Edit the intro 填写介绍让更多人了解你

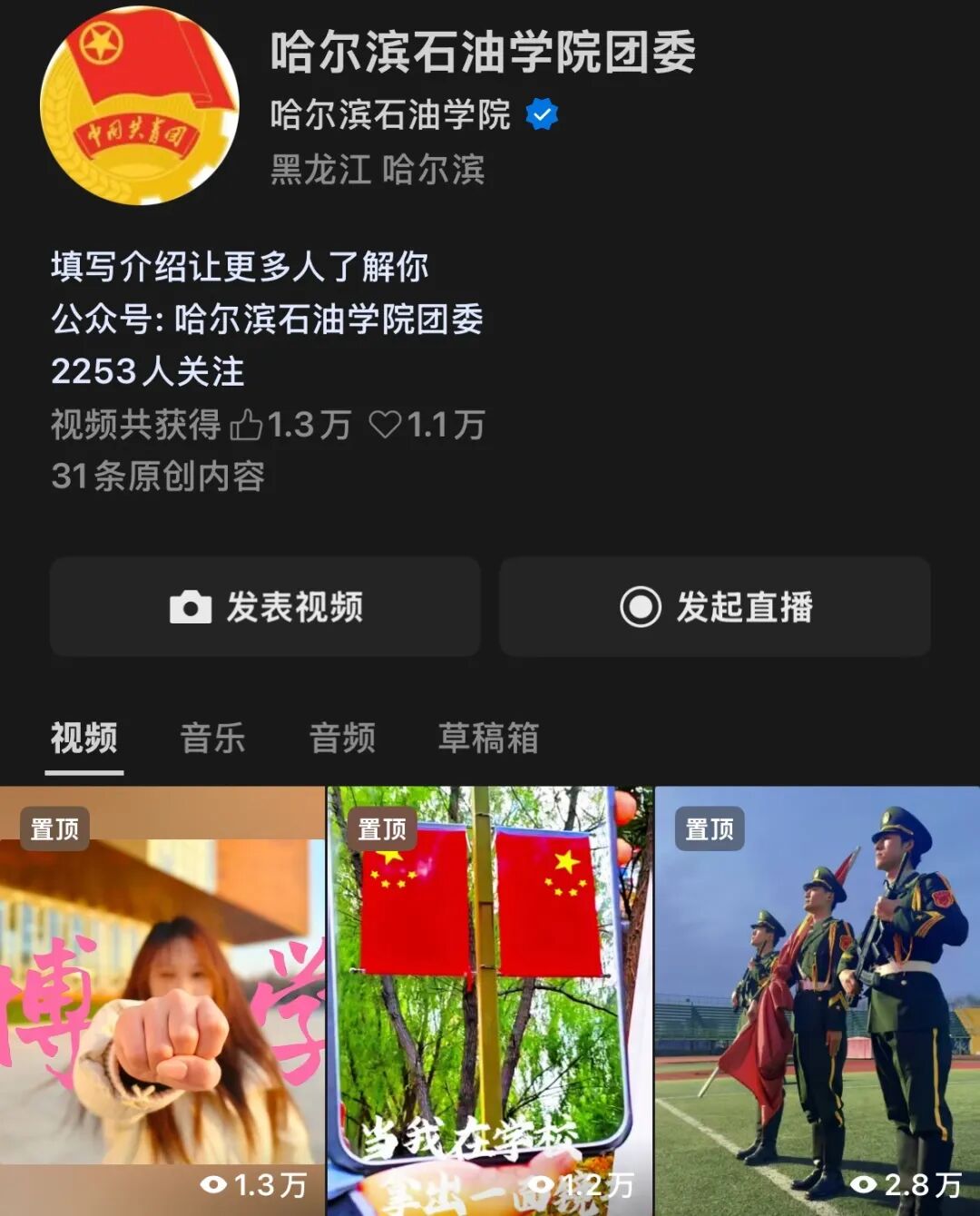point(240,267)
